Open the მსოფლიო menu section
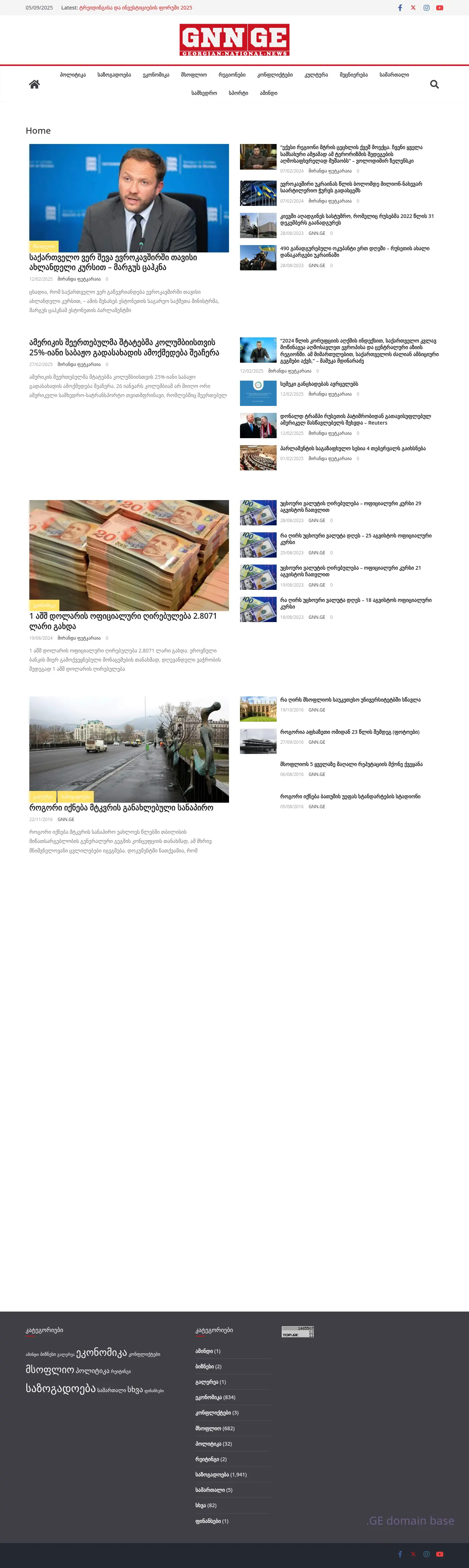 point(194,75)
